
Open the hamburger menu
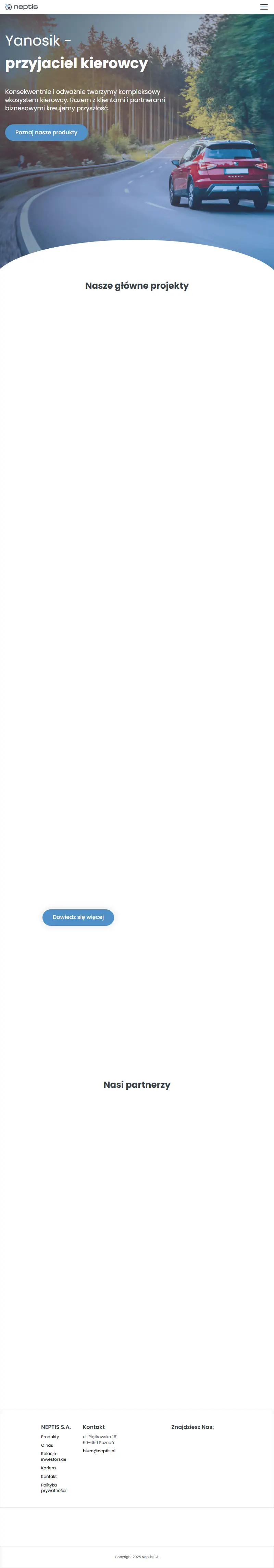click(x=264, y=7)
